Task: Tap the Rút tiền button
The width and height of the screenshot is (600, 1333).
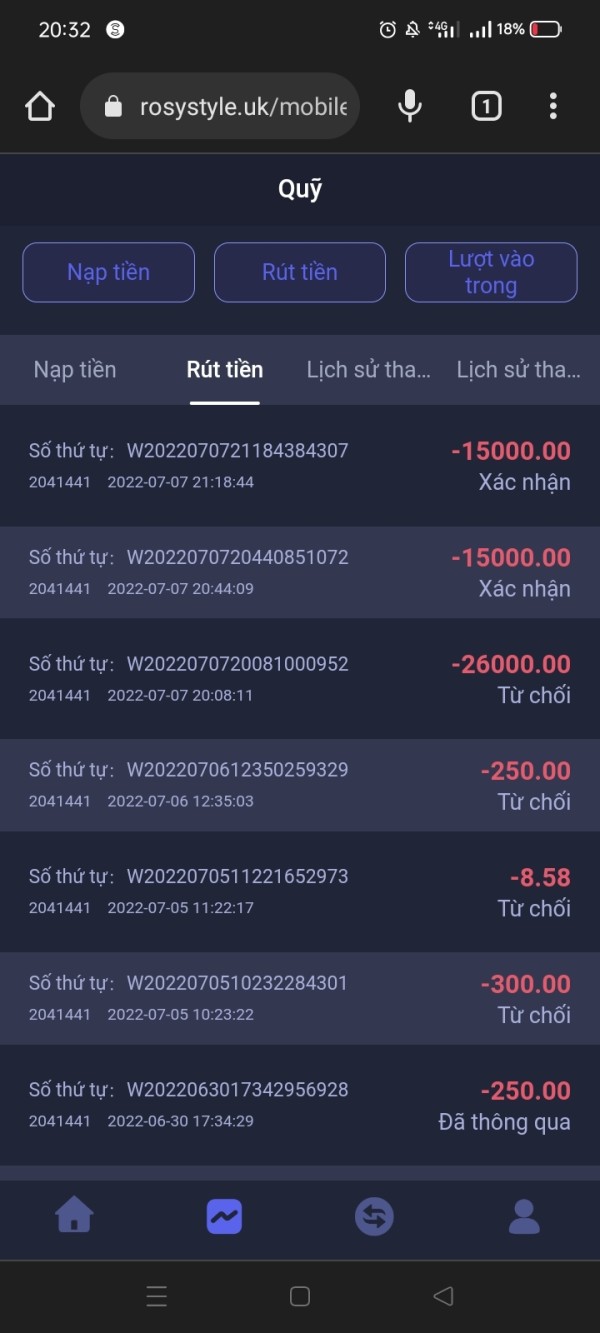Action: tap(300, 272)
